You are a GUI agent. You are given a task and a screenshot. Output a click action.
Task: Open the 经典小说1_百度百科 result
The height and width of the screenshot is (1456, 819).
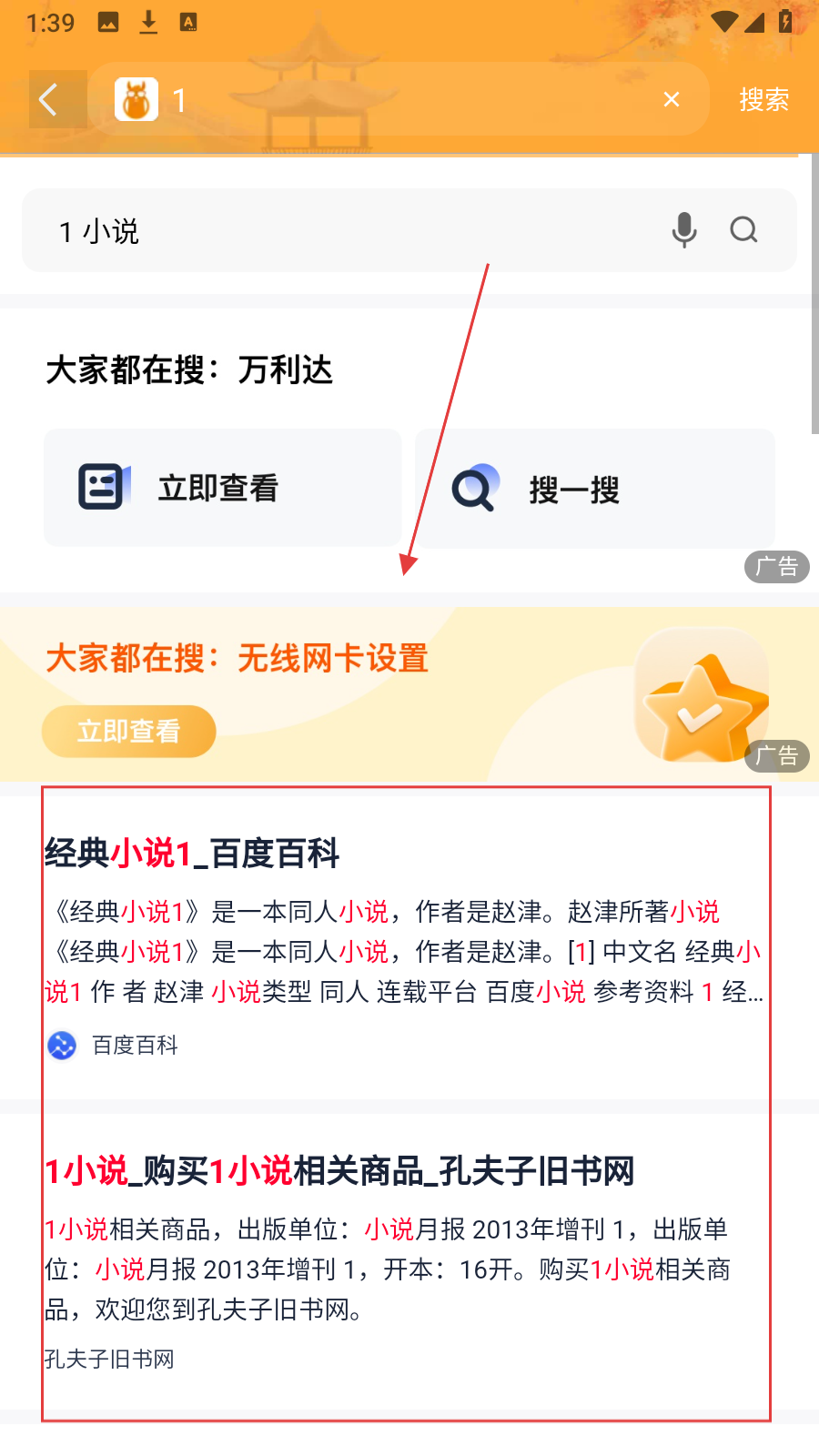(x=193, y=854)
